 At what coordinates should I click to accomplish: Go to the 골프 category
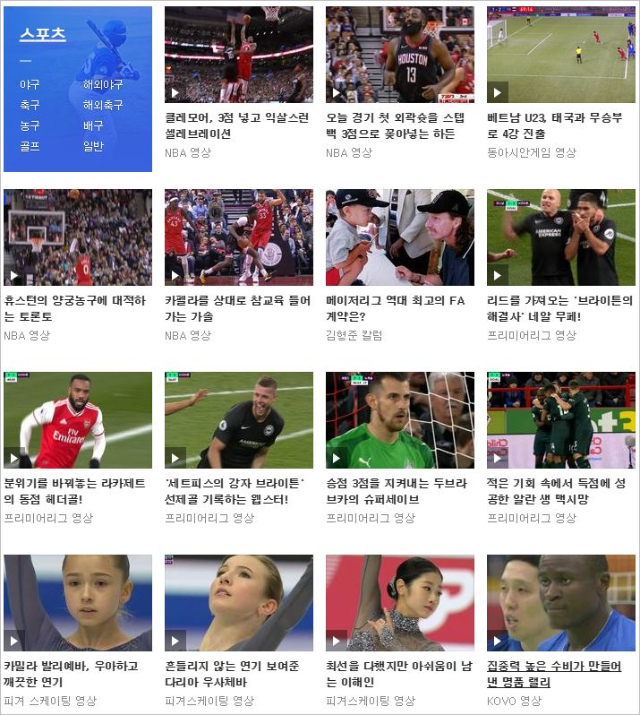pos(30,146)
